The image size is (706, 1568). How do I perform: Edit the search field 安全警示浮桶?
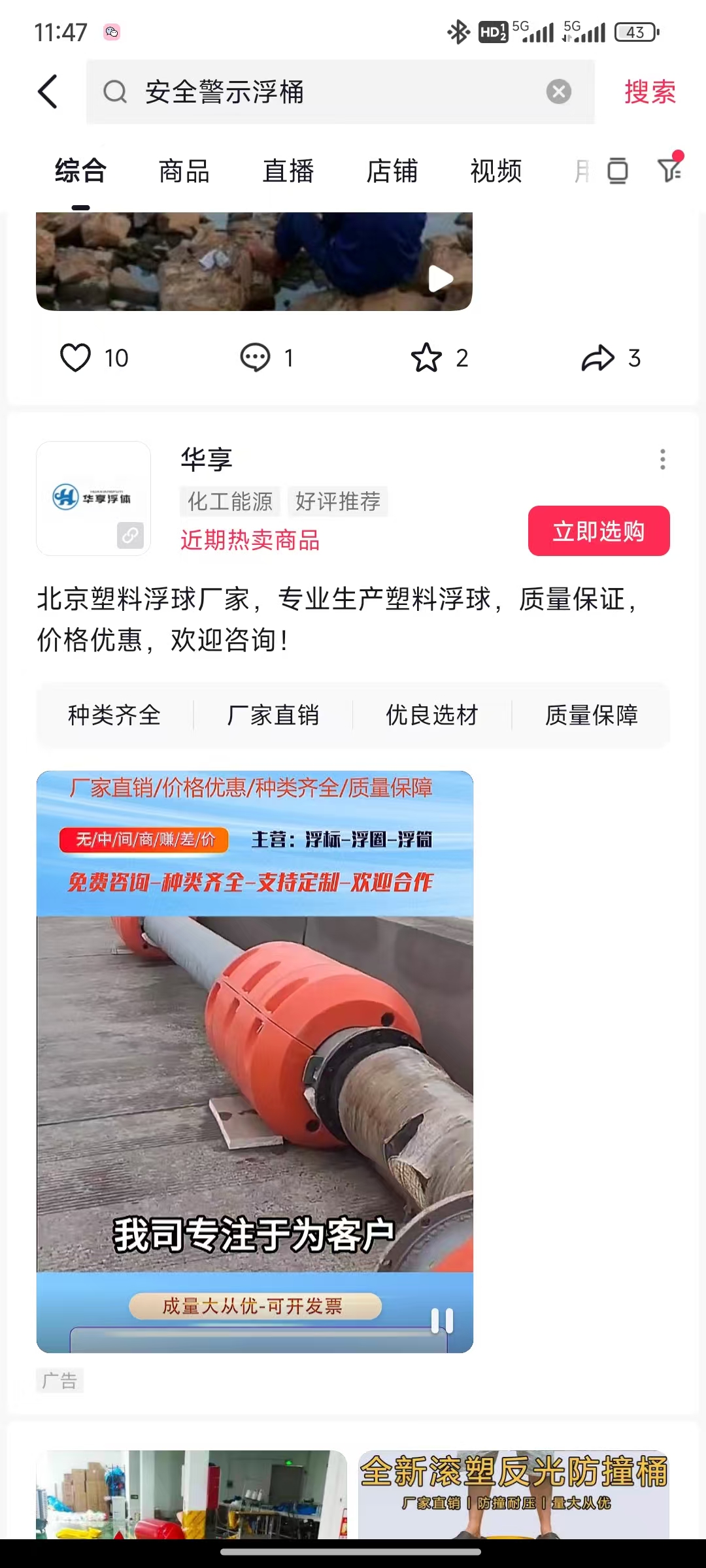tap(340, 91)
